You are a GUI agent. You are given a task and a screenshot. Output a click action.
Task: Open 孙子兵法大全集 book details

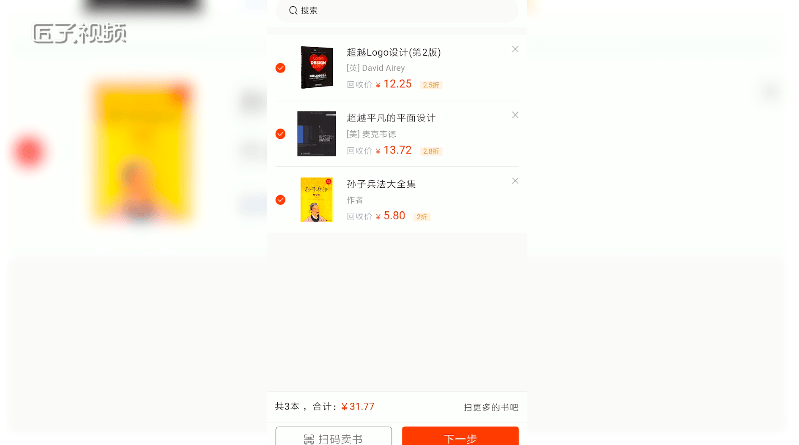coord(380,184)
